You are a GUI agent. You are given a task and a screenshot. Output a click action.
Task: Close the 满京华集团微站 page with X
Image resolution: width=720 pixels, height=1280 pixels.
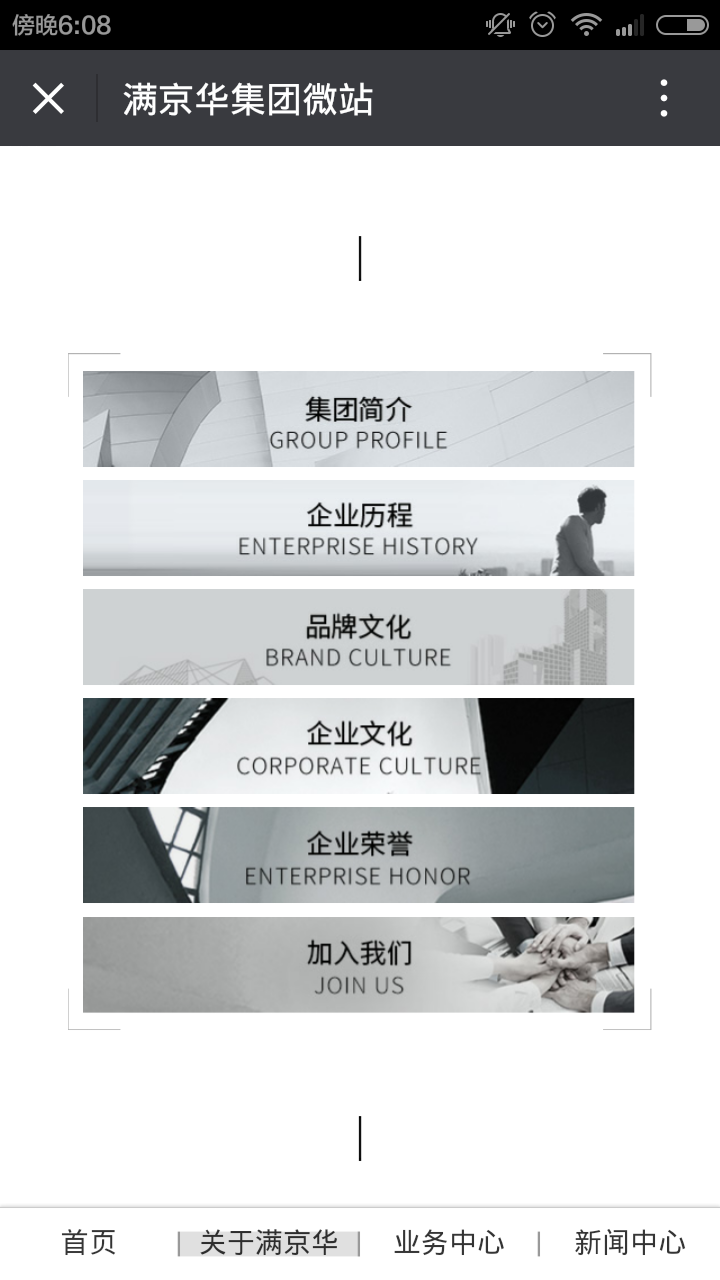click(47, 97)
